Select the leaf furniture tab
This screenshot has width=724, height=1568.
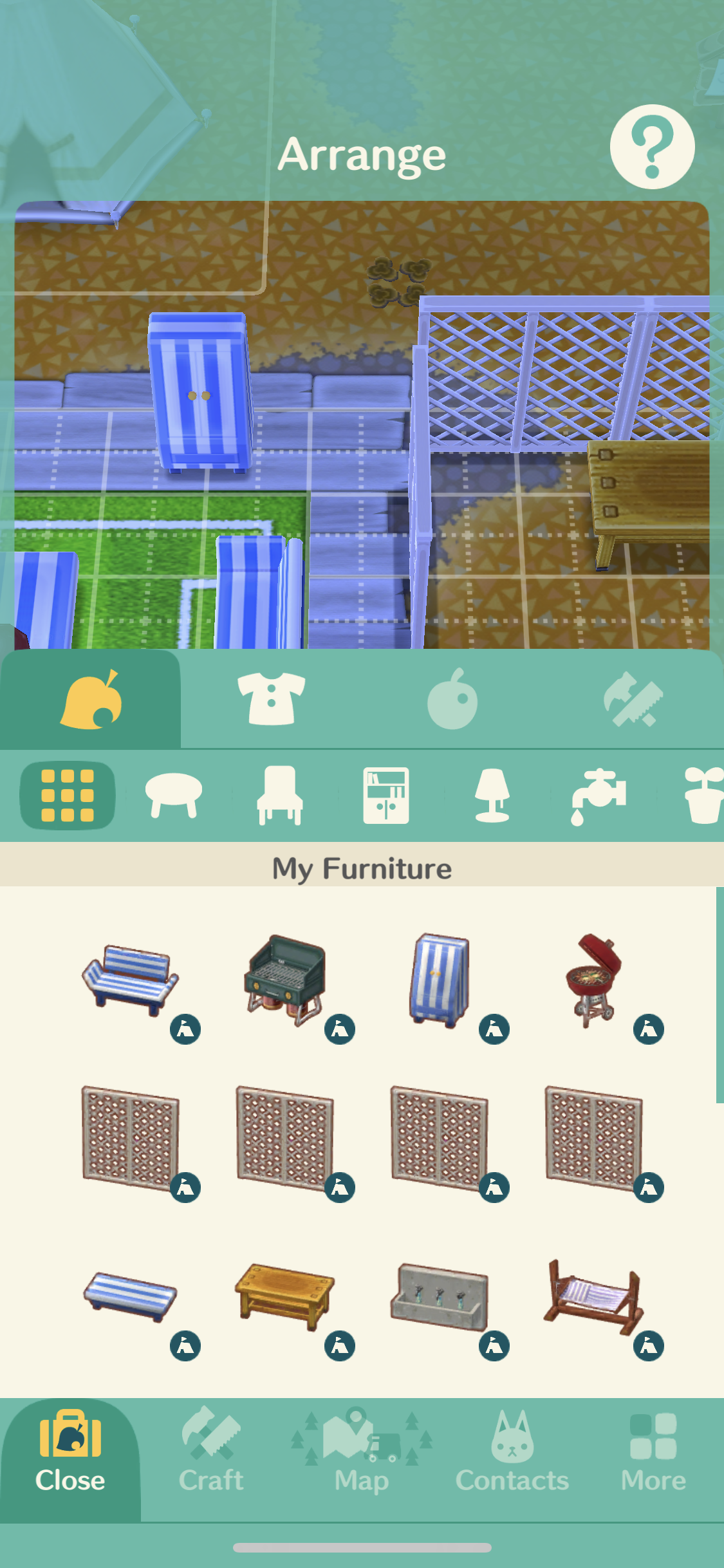tap(91, 699)
